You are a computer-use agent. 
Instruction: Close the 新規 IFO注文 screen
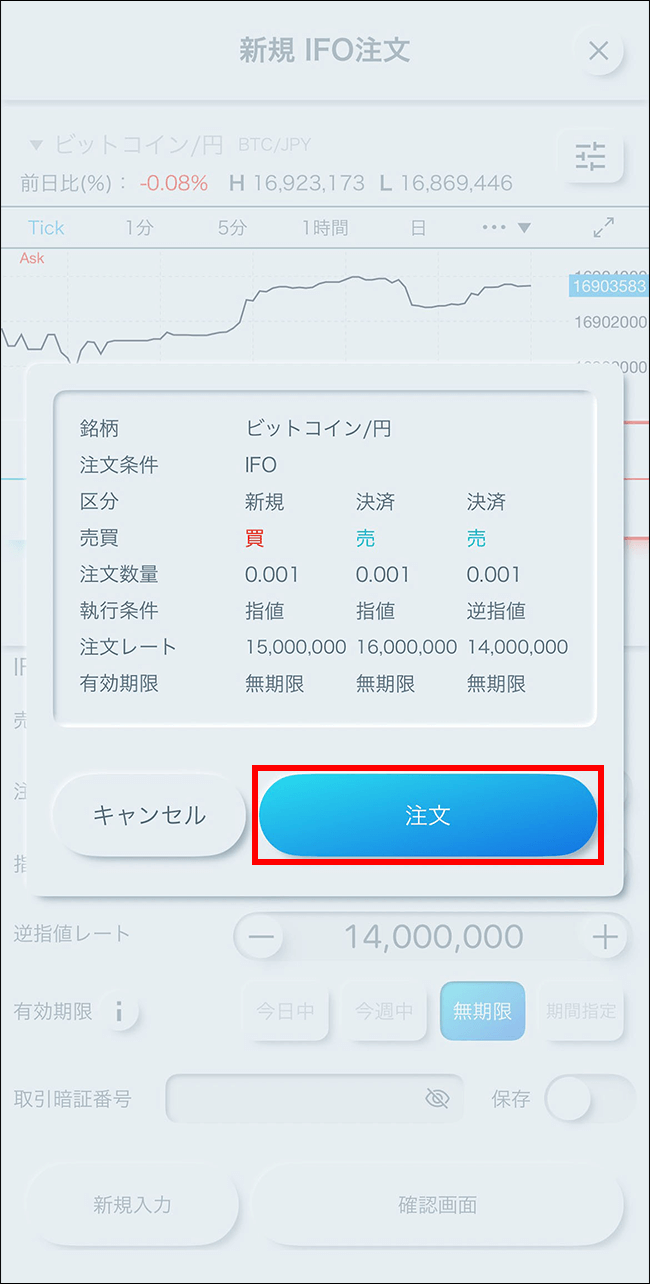pyautogui.click(x=598, y=51)
